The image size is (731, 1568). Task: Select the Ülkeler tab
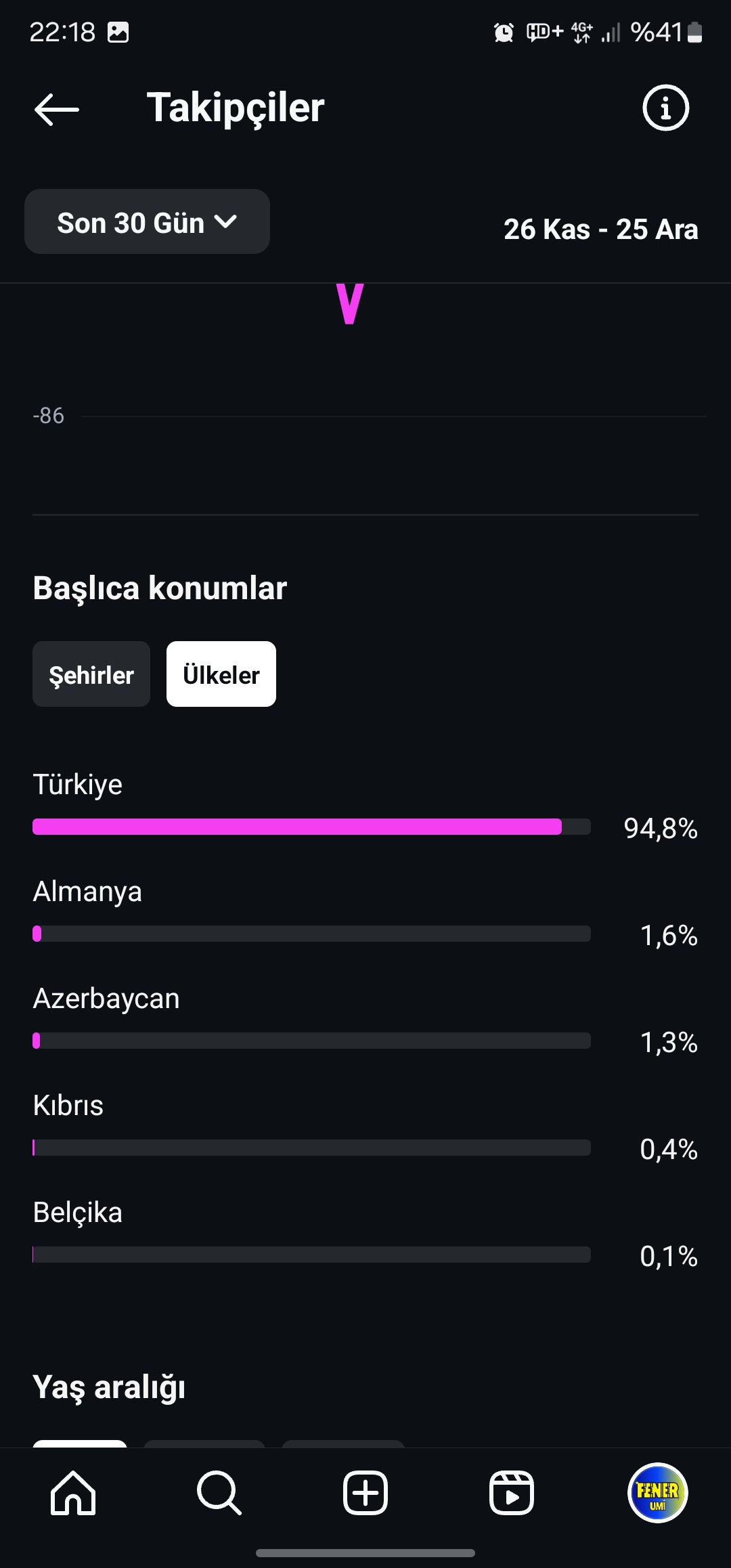pos(221,674)
